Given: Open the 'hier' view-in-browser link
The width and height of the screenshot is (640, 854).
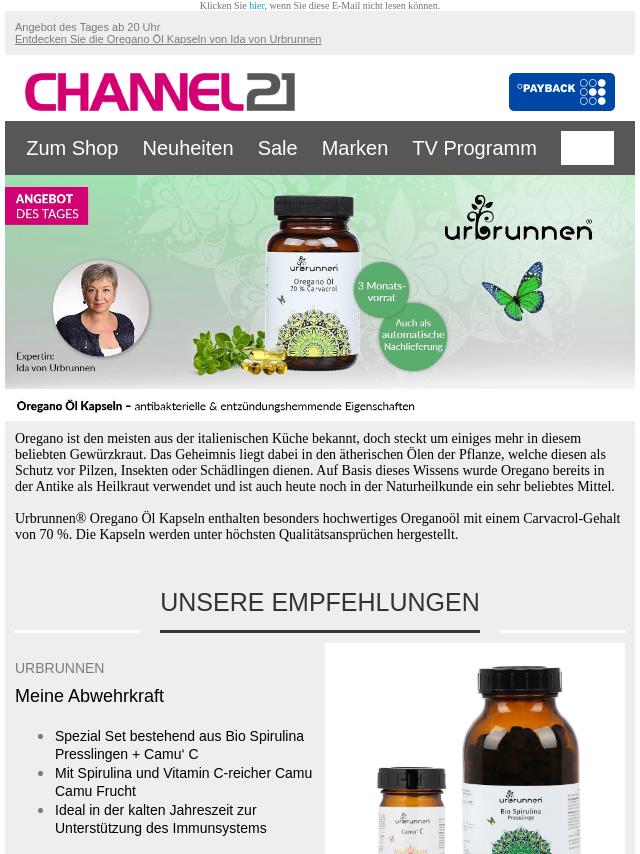Looking at the screenshot, I should [257, 6].
